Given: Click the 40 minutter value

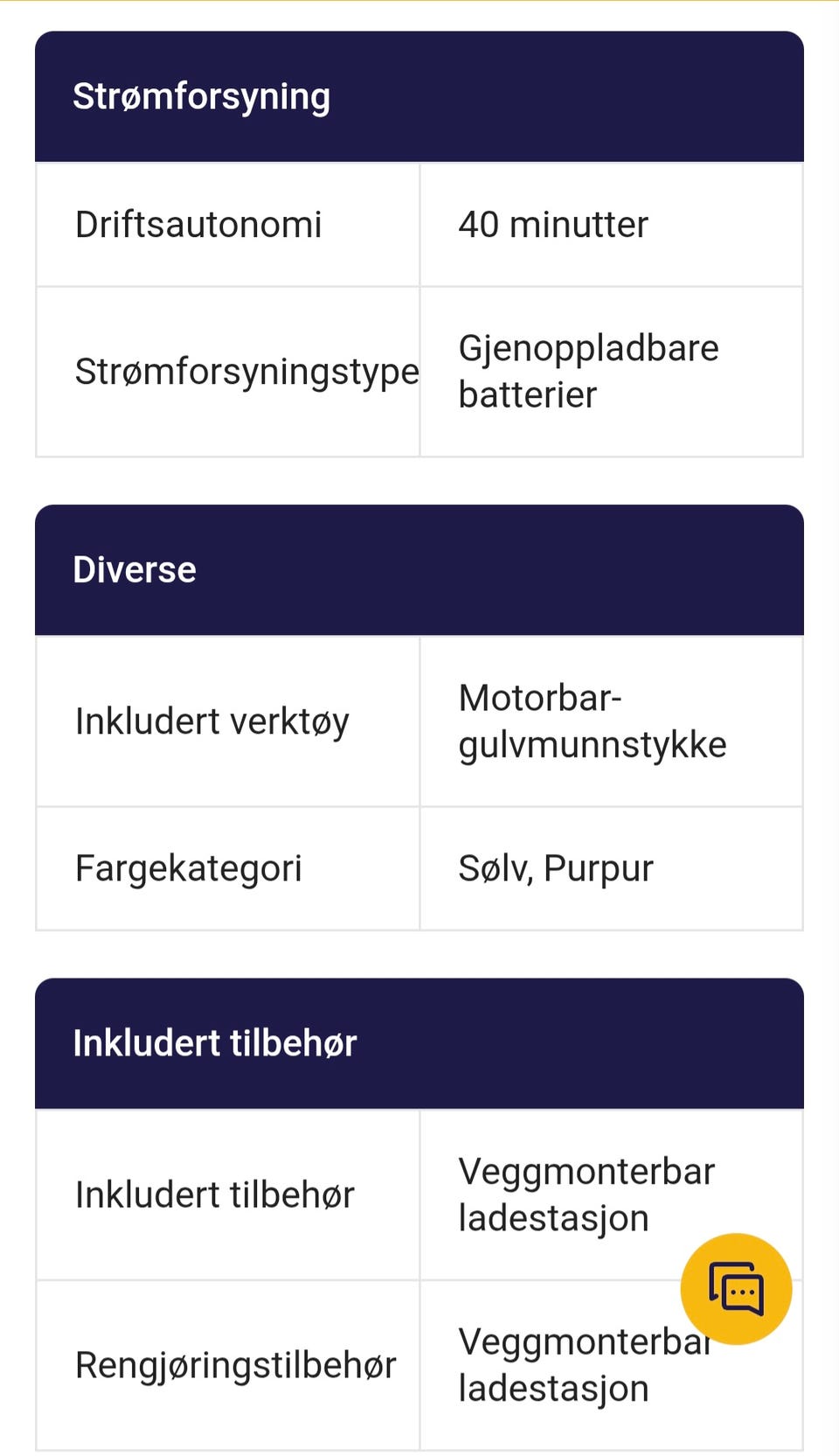Looking at the screenshot, I should point(553,224).
